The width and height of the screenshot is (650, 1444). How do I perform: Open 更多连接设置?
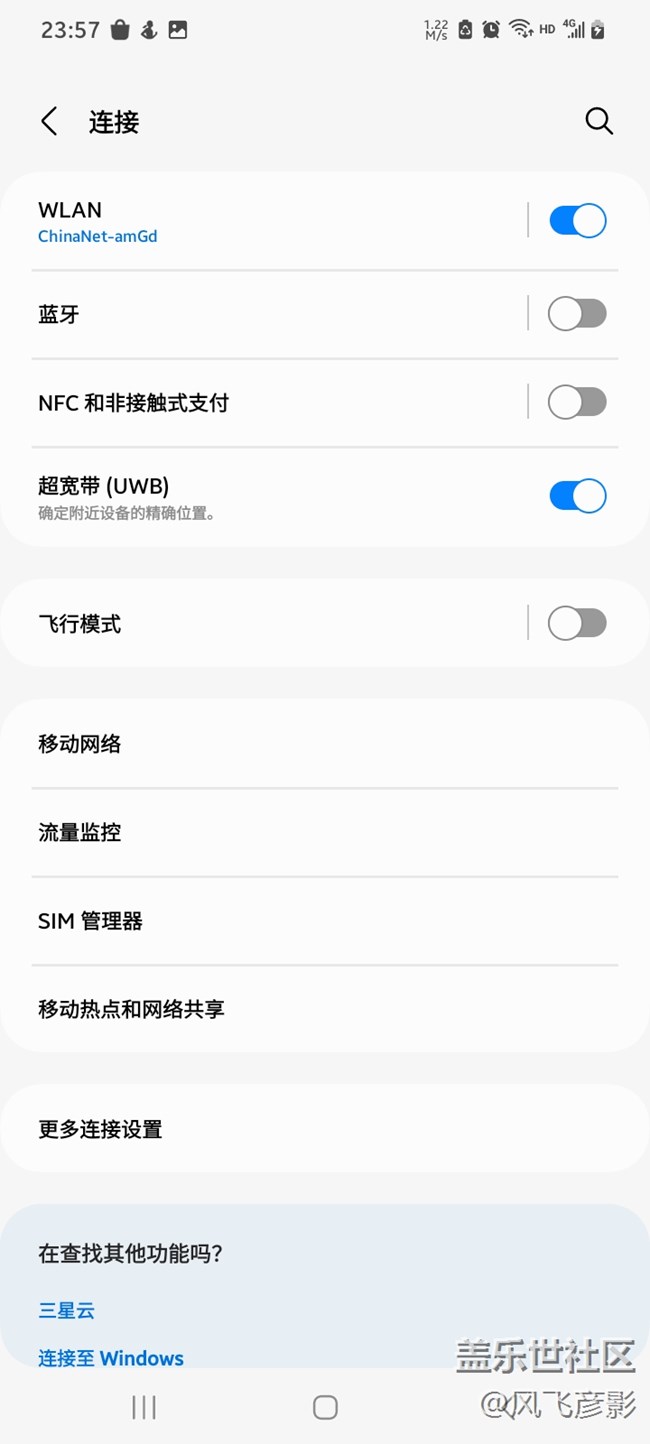(325, 1129)
